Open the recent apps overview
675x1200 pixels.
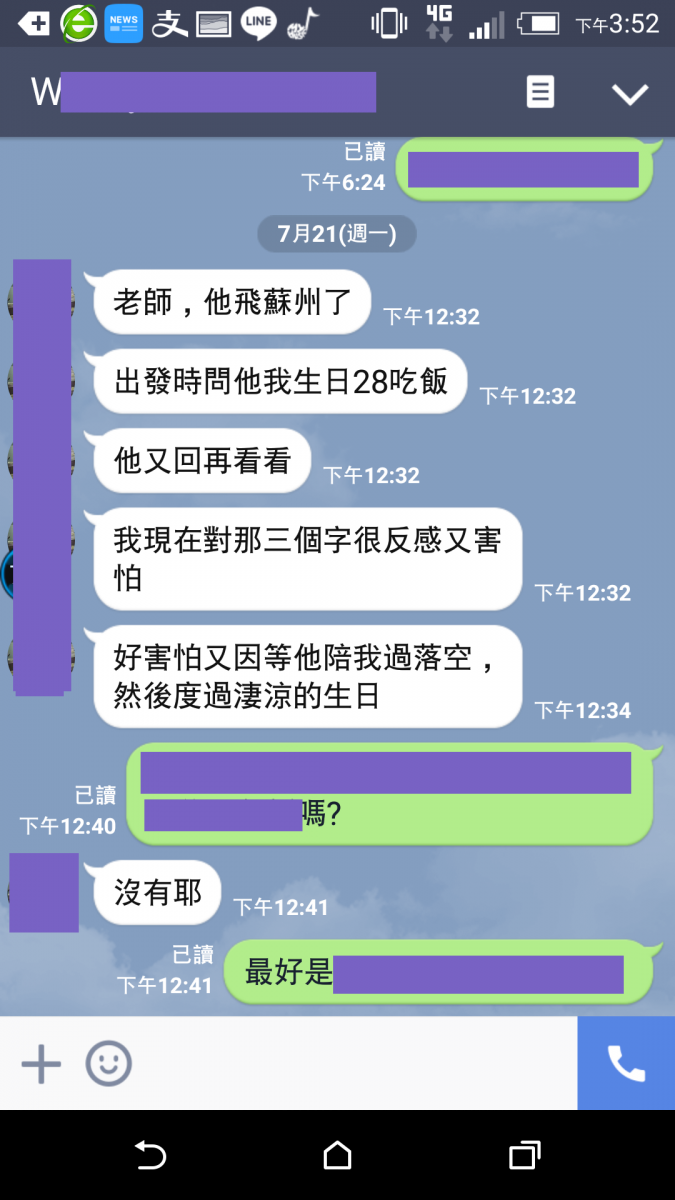524,1156
